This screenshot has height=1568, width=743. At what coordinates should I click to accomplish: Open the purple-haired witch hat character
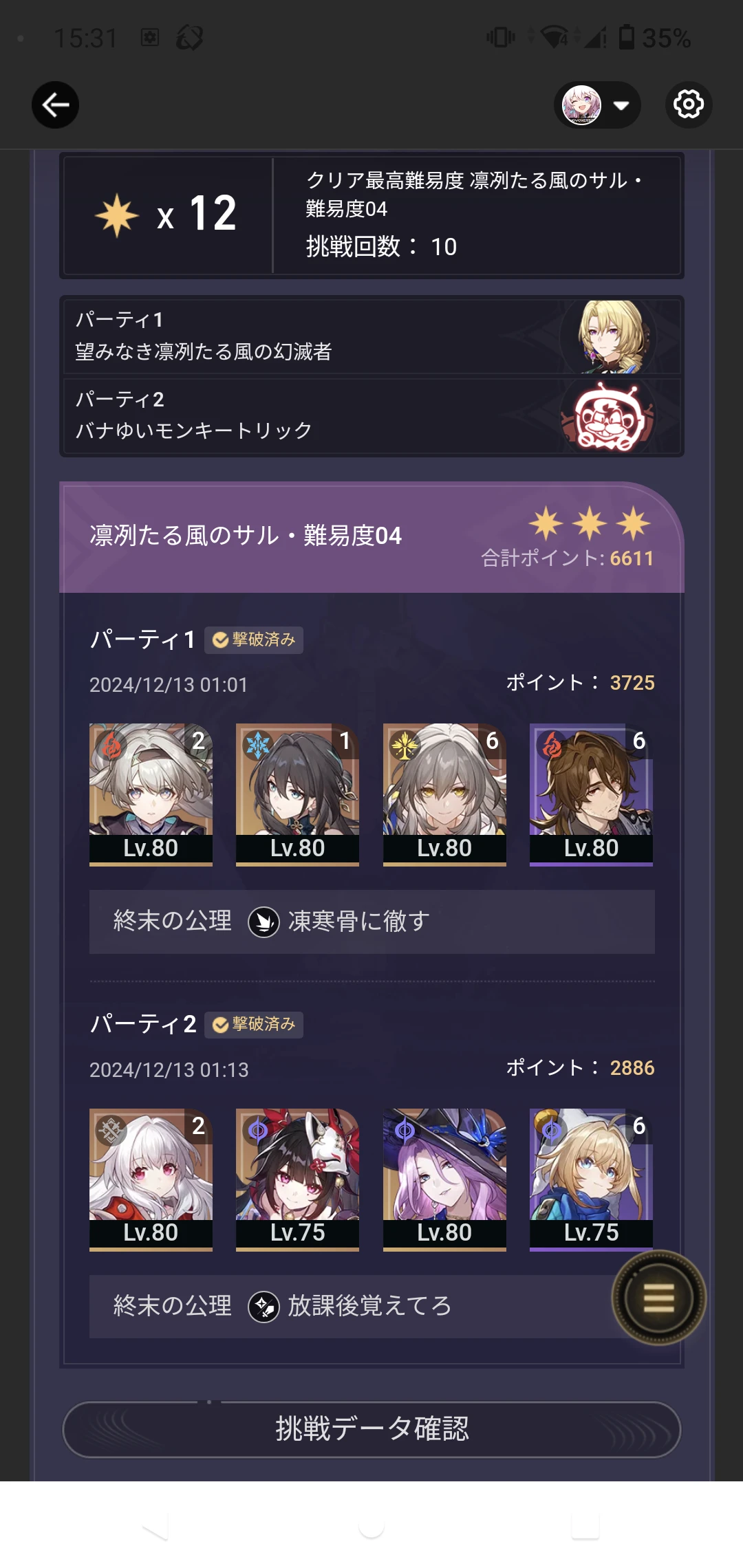pyautogui.click(x=444, y=1178)
